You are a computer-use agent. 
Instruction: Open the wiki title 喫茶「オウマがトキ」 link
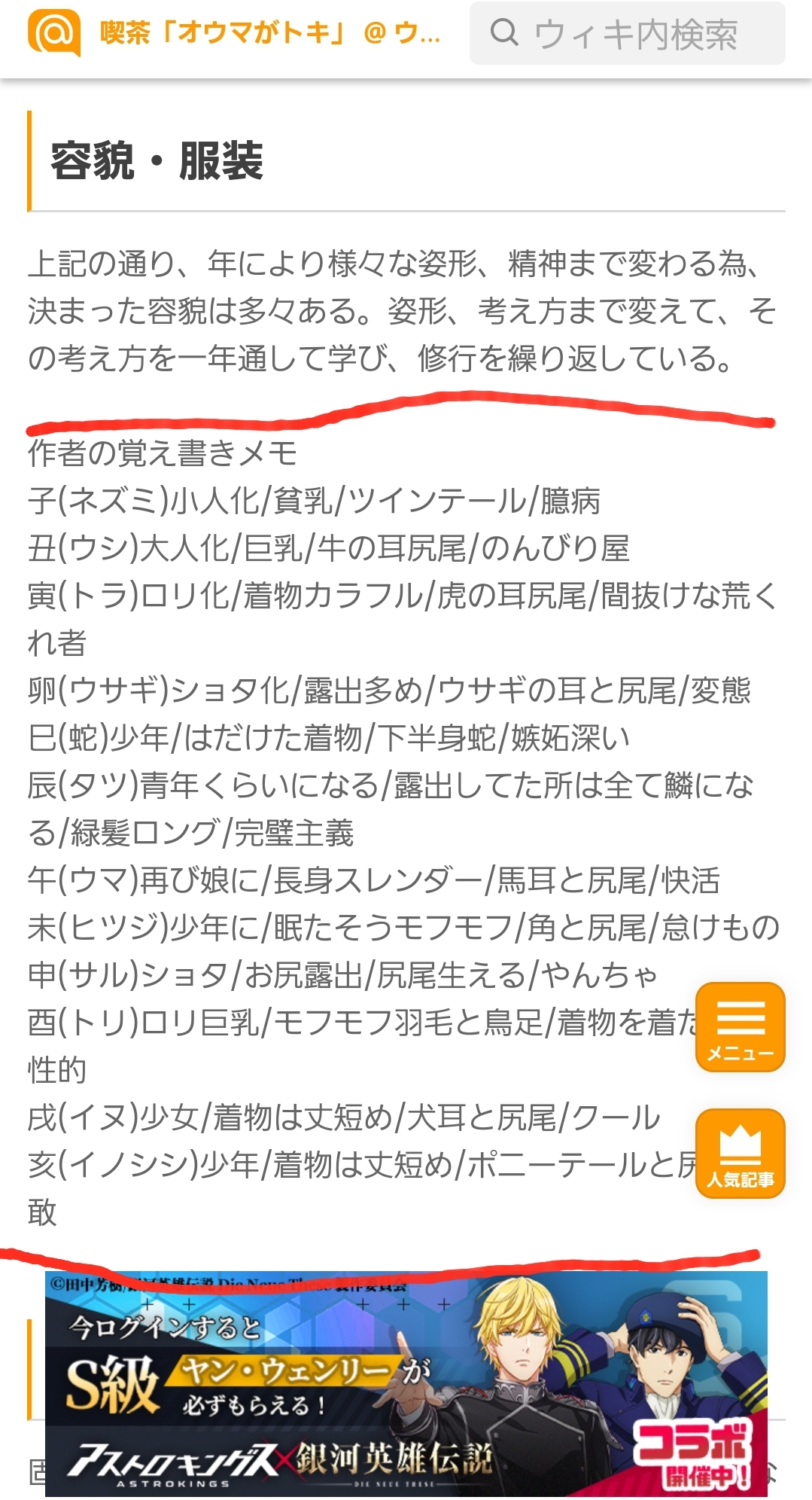point(270,33)
